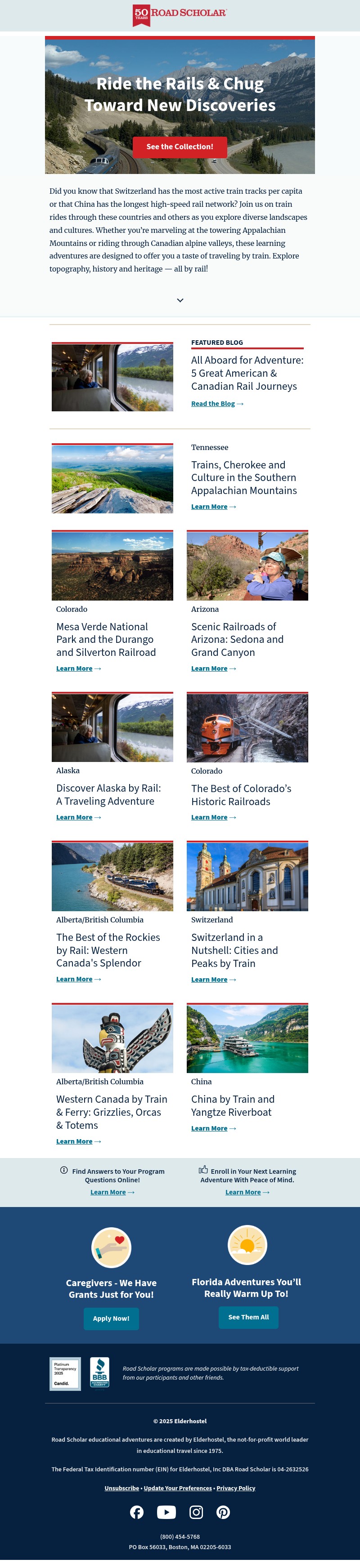
Task: Open Learn More for Western Canada by Train
Action: point(74,1141)
